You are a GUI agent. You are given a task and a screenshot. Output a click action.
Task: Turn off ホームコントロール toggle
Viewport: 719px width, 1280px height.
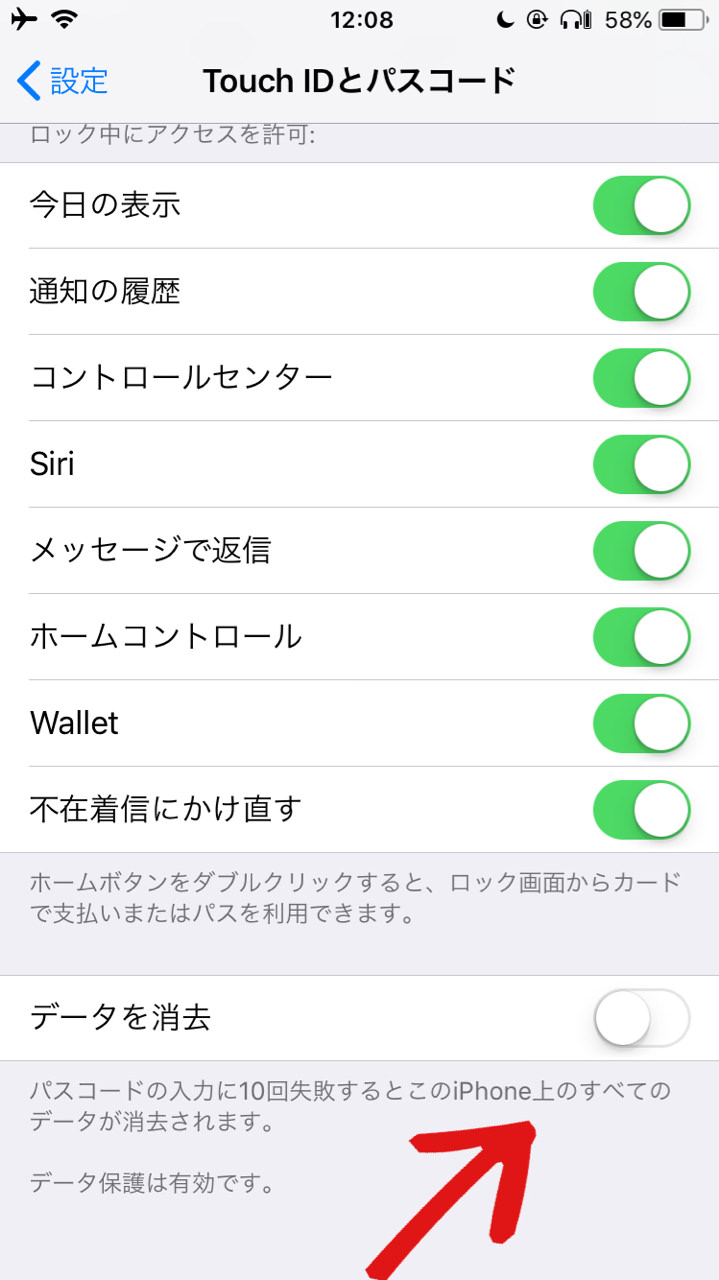(x=641, y=636)
